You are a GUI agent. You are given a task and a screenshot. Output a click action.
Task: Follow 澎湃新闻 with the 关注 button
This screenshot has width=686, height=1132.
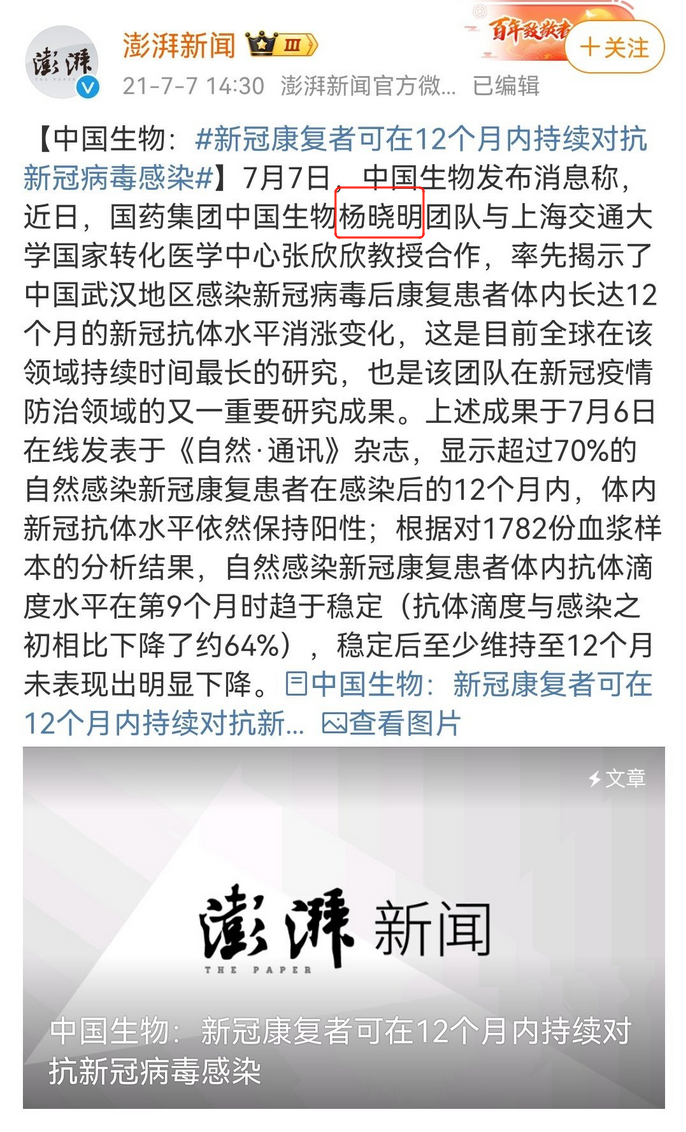pos(614,47)
